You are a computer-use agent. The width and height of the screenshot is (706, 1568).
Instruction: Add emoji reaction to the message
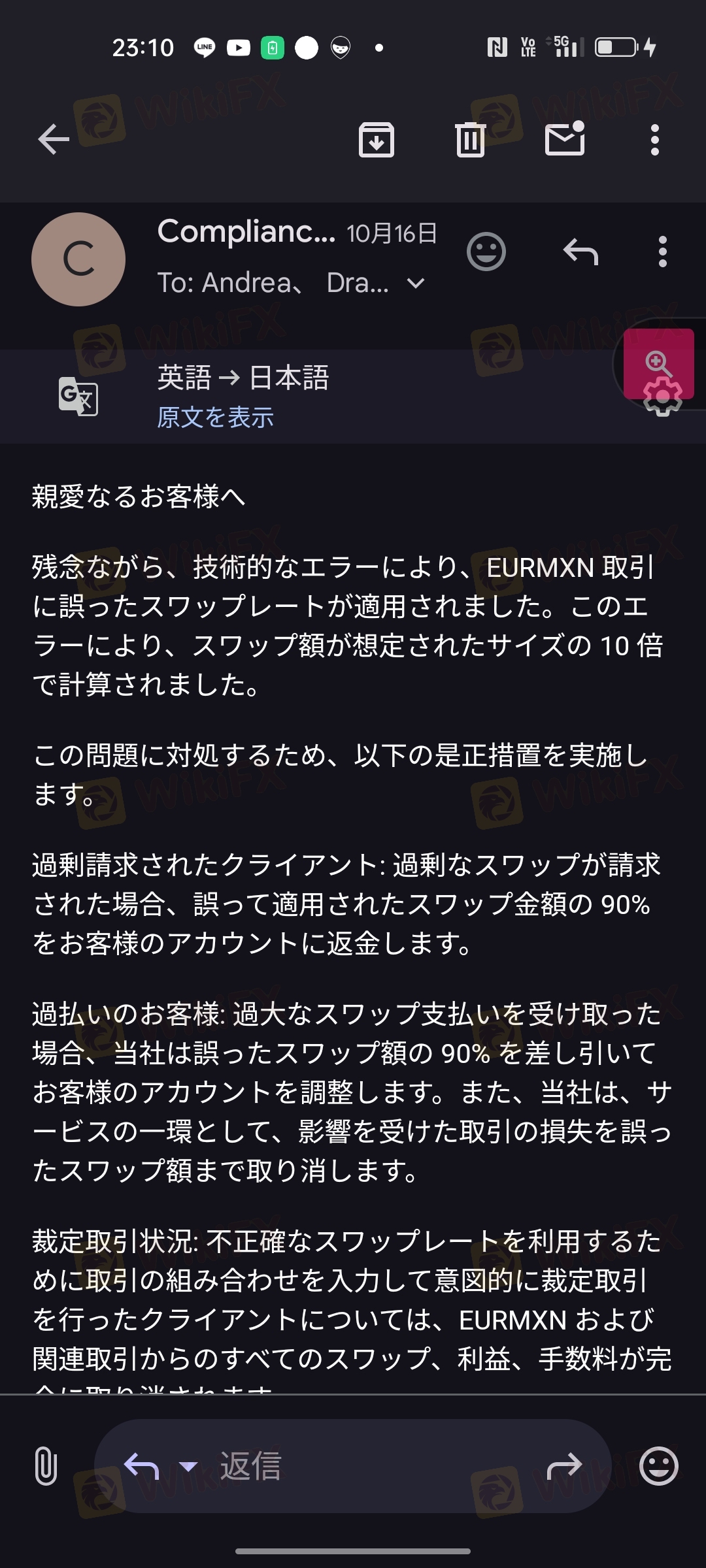pyautogui.click(x=486, y=252)
